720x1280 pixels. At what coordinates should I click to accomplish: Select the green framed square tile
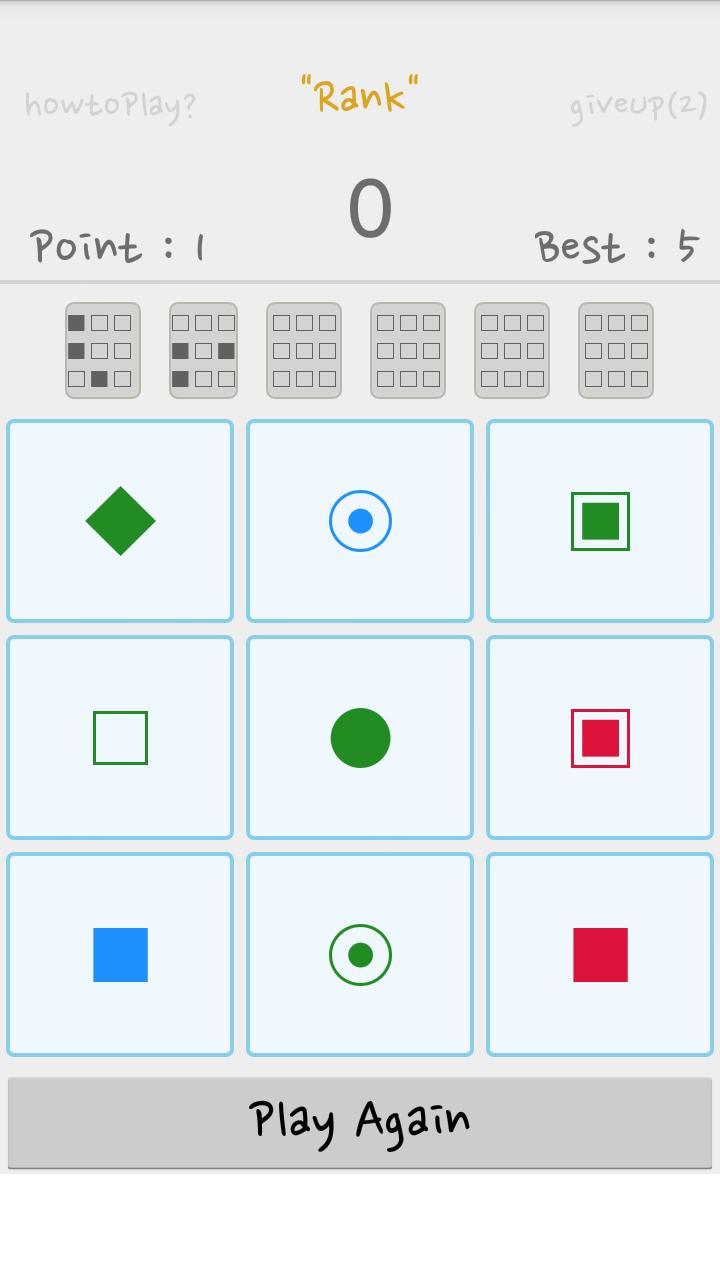tap(600, 521)
